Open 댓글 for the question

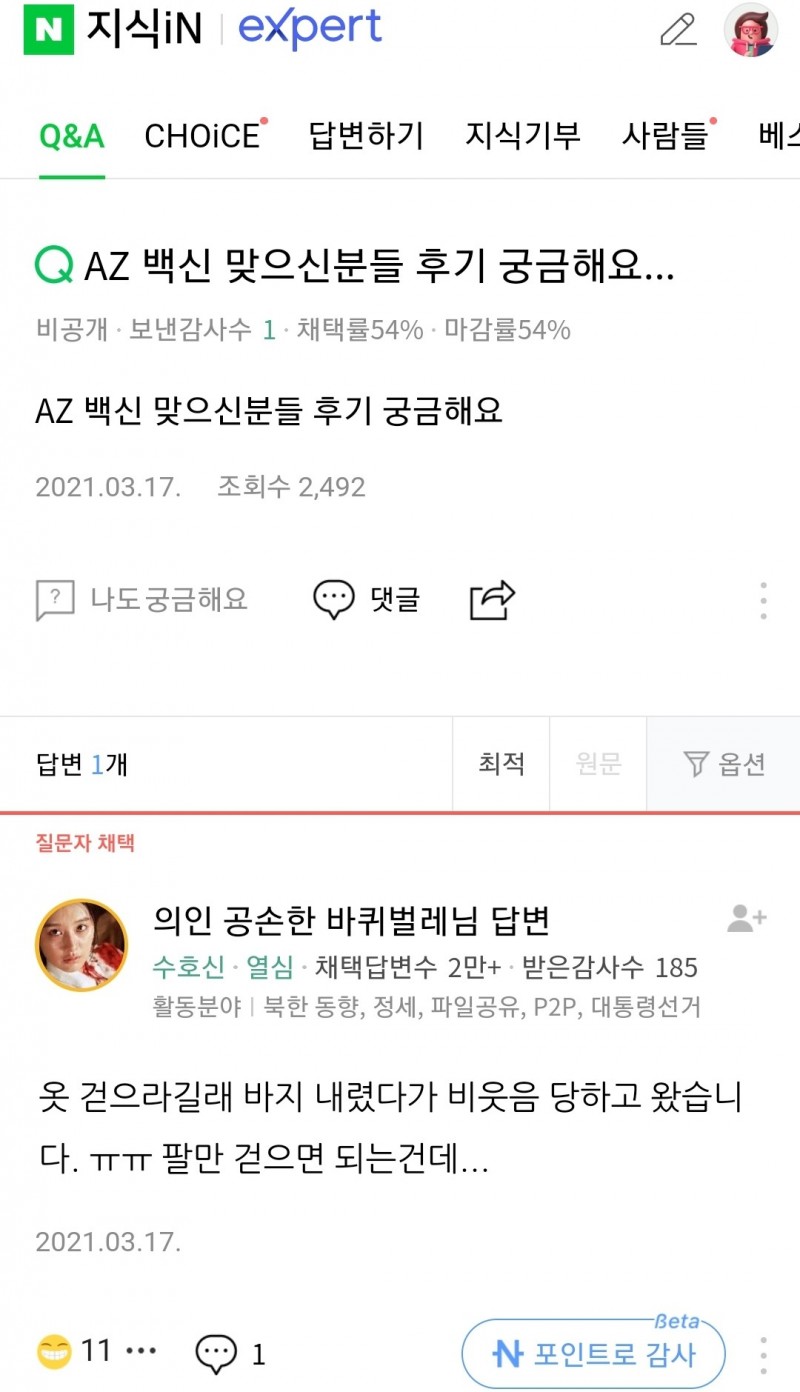click(367, 600)
